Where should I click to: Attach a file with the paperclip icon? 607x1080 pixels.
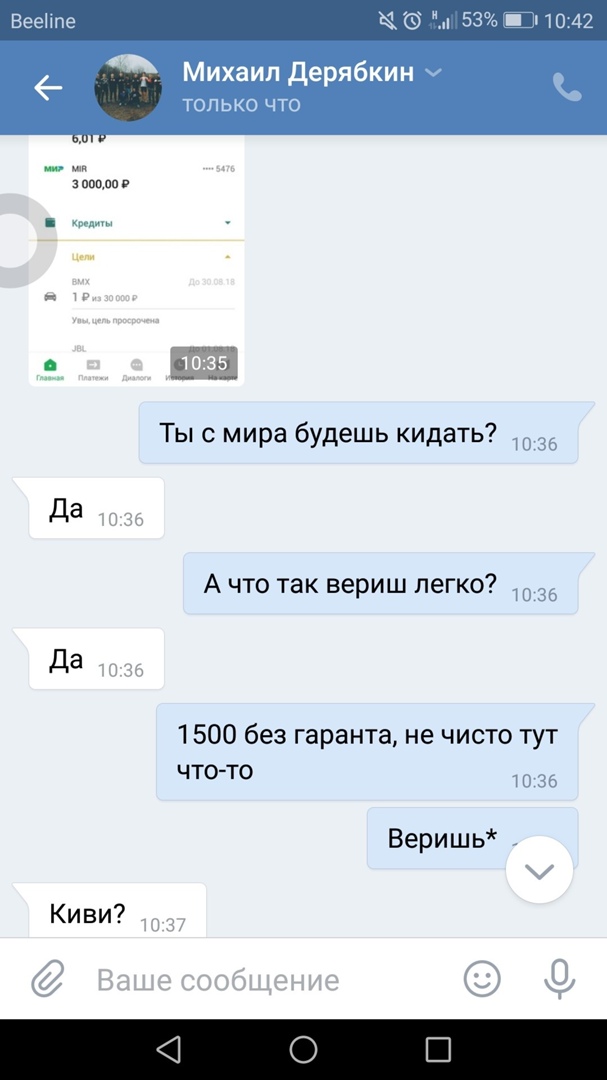click(47, 979)
